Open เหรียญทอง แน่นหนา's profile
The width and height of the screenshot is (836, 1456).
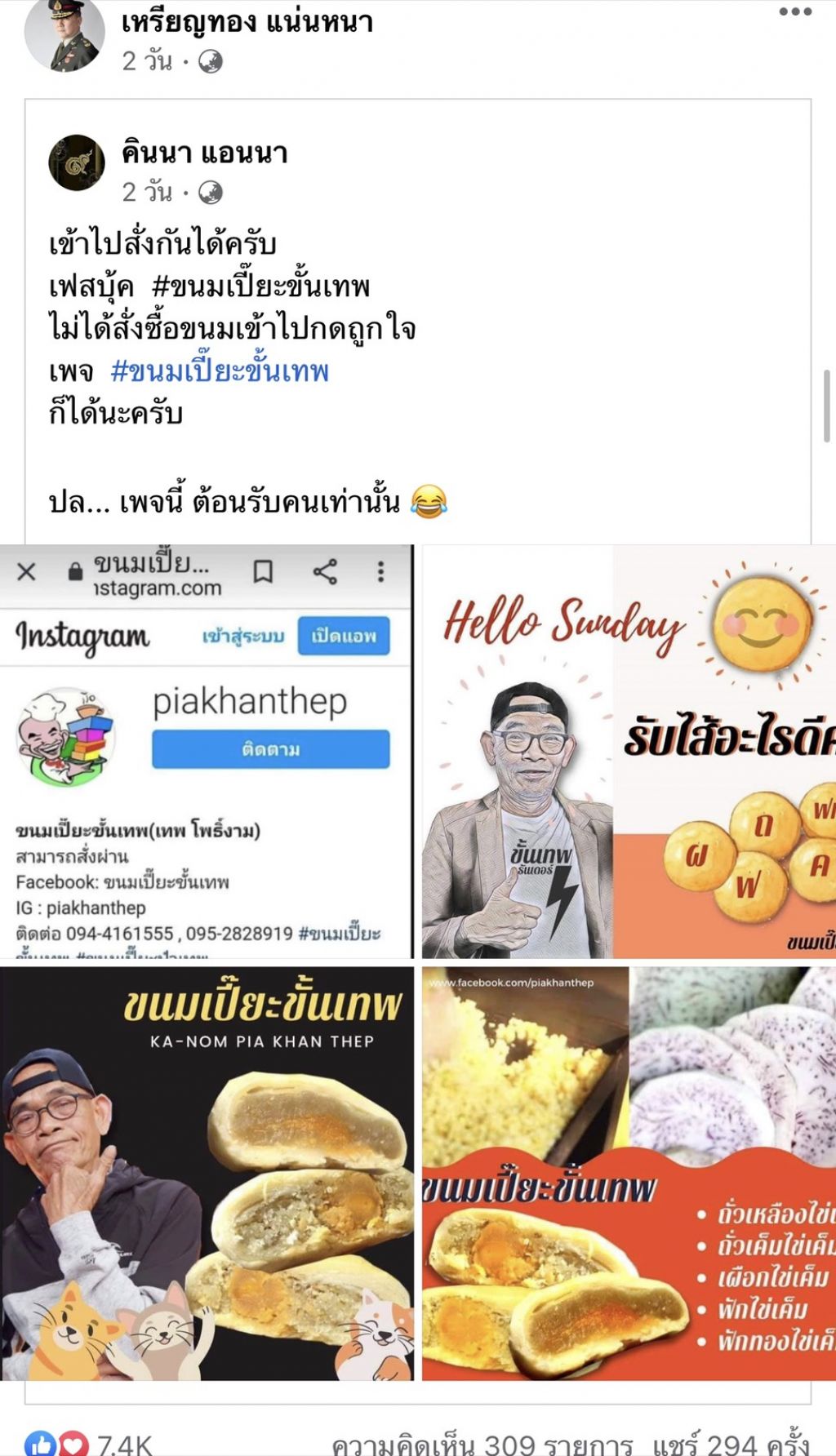click(247, 21)
